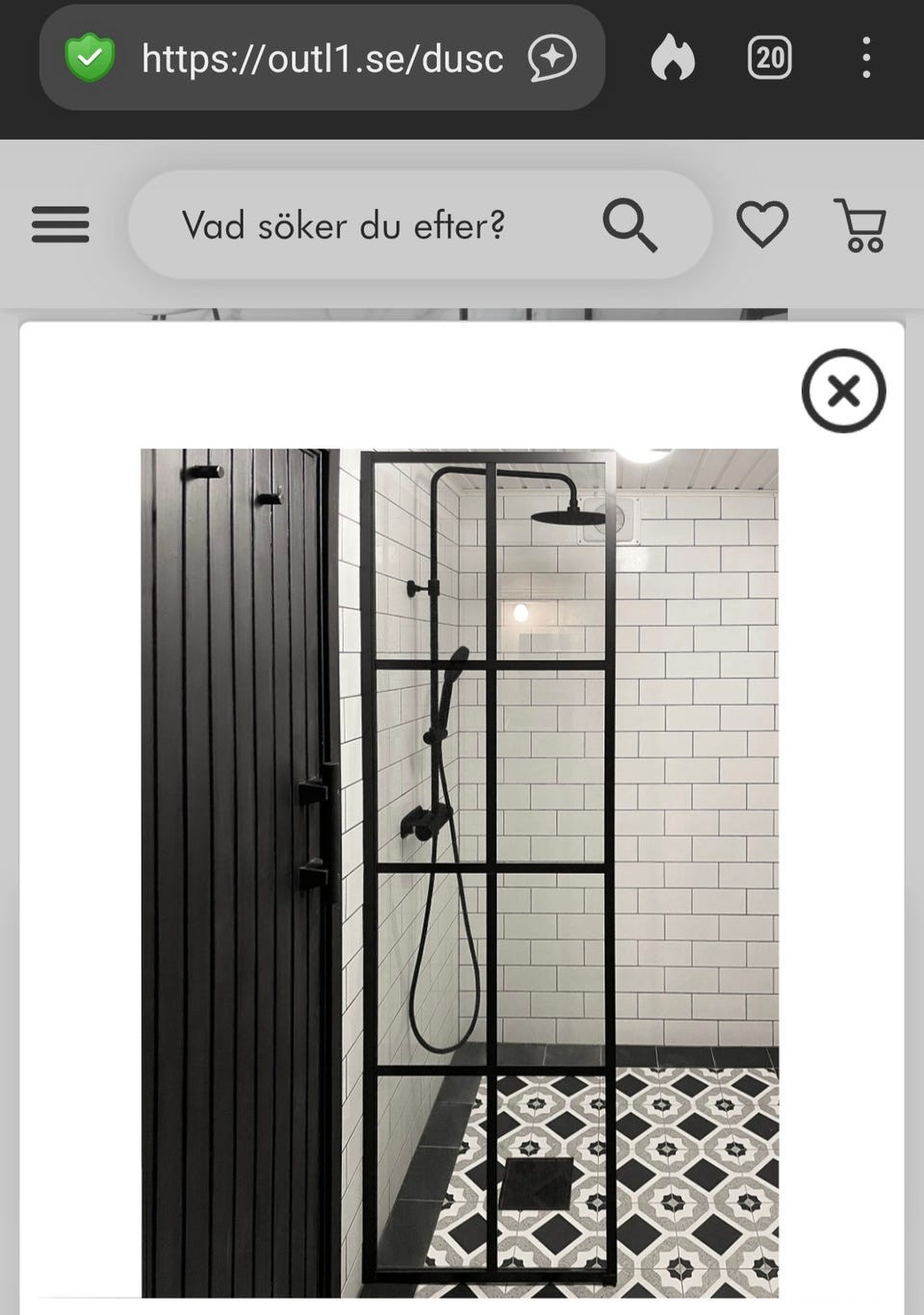The height and width of the screenshot is (1315, 924).
Task: Select the URL outl1.se in the address bar
Action: tap(322, 58)
